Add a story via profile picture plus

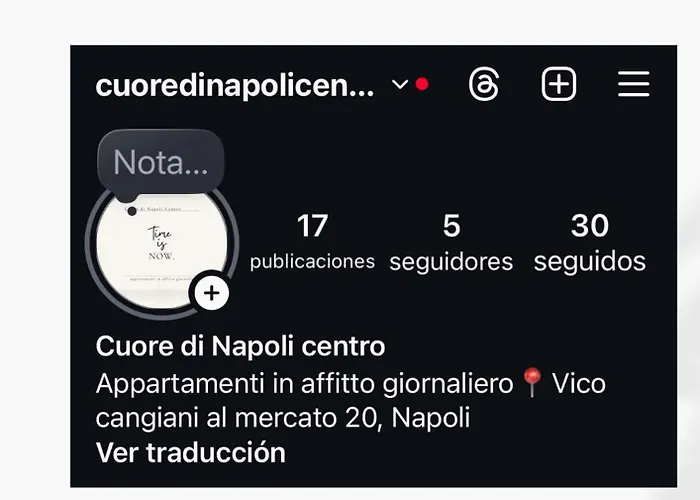click(x=211, y=293)
